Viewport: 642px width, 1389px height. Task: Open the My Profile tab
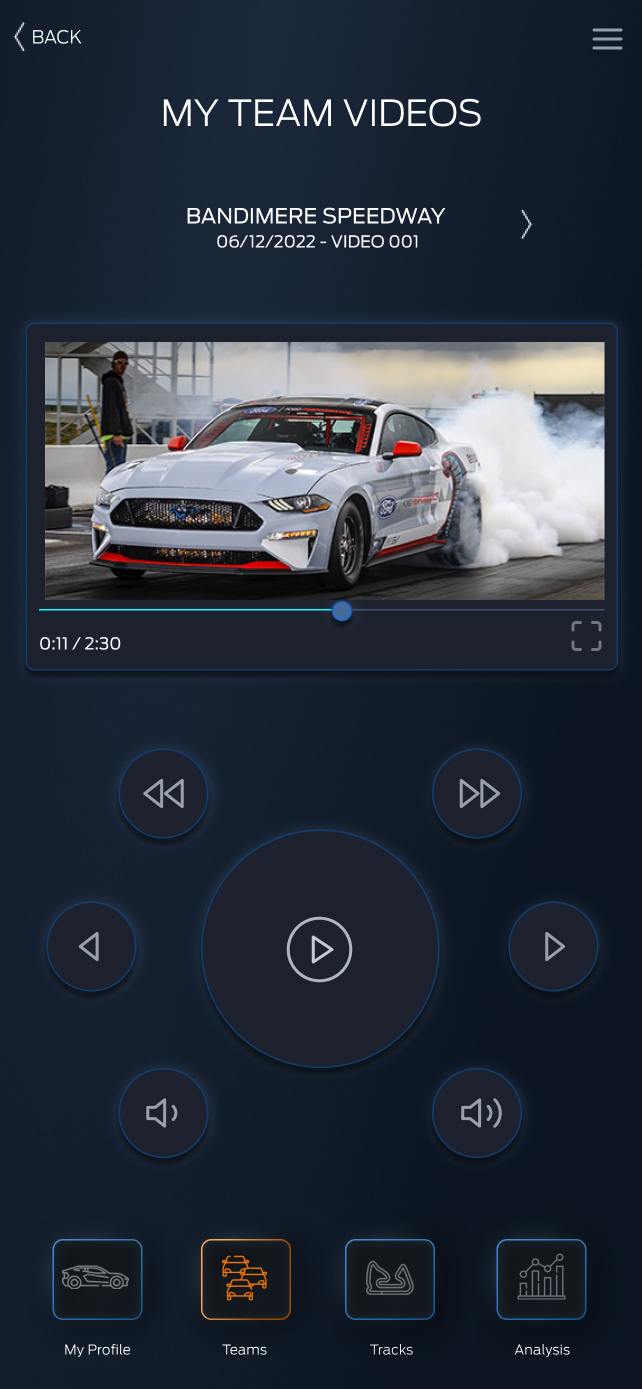tap(97, 1280)
